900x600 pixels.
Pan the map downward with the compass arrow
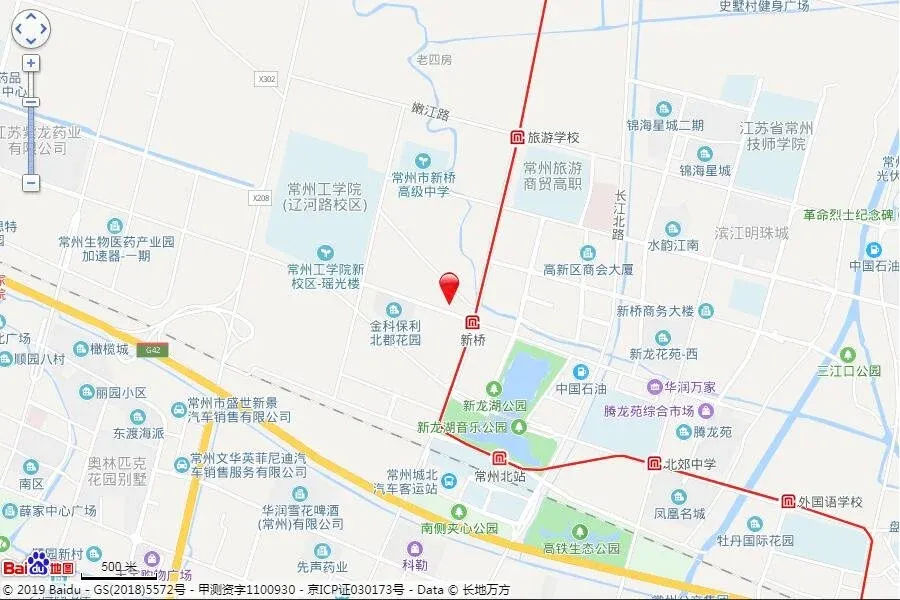(x=31, y=41)
